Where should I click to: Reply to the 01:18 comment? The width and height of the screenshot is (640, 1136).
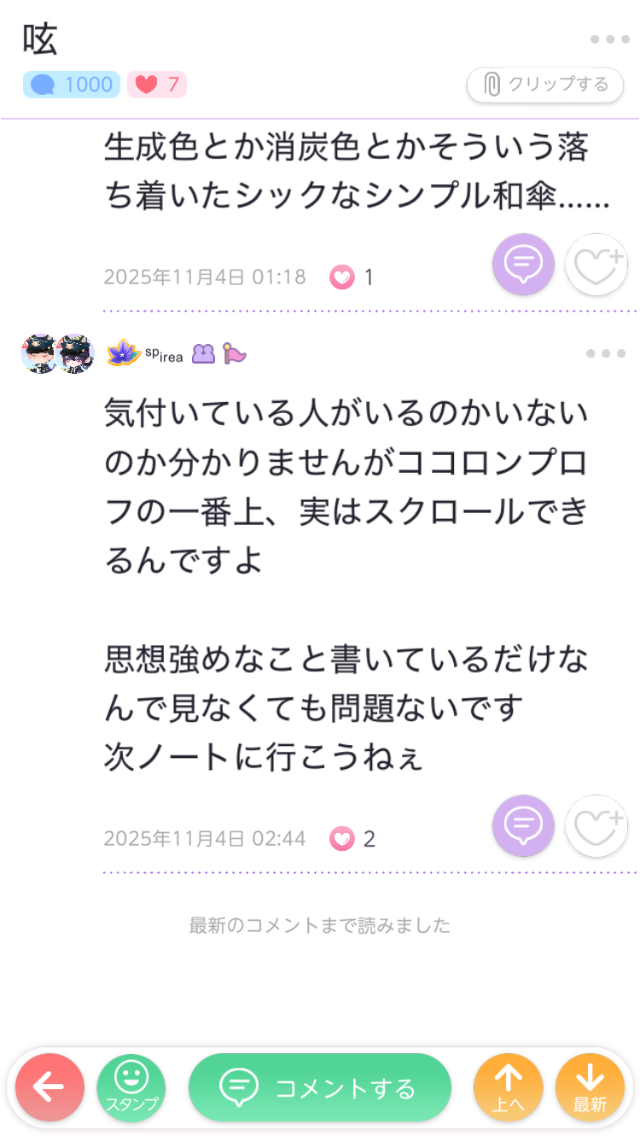pos(523,265)
